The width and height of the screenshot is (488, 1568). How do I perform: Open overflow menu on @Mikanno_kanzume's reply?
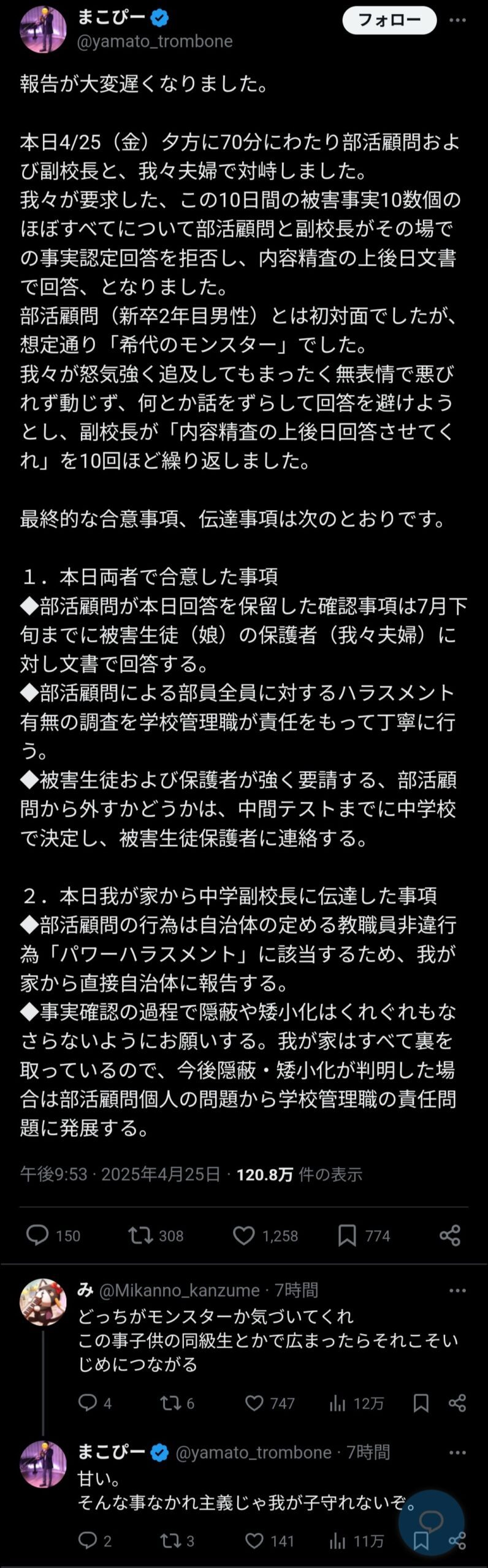(x=457, y=1291)
